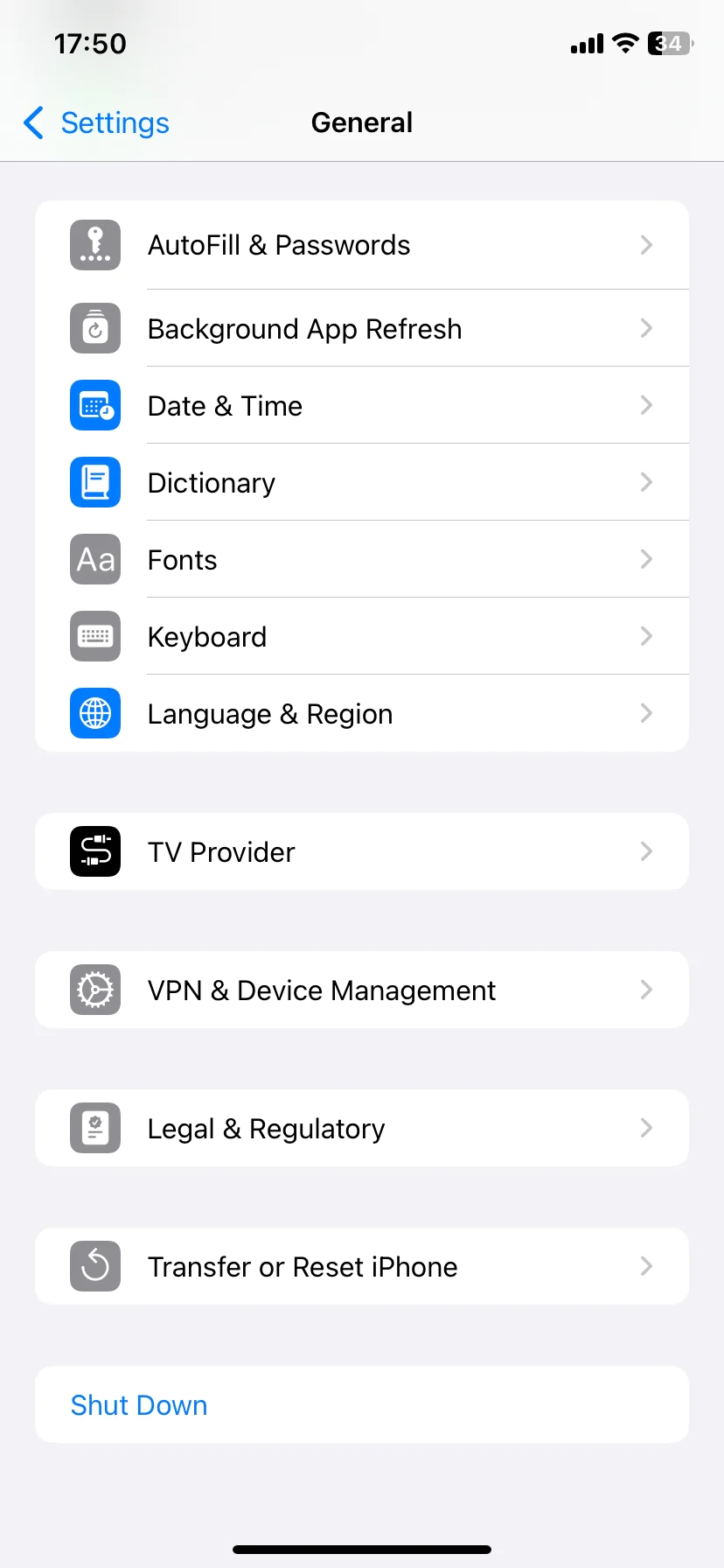Open AutoFill & Passwords
724x1568 pixels.
tap(361, 245)
